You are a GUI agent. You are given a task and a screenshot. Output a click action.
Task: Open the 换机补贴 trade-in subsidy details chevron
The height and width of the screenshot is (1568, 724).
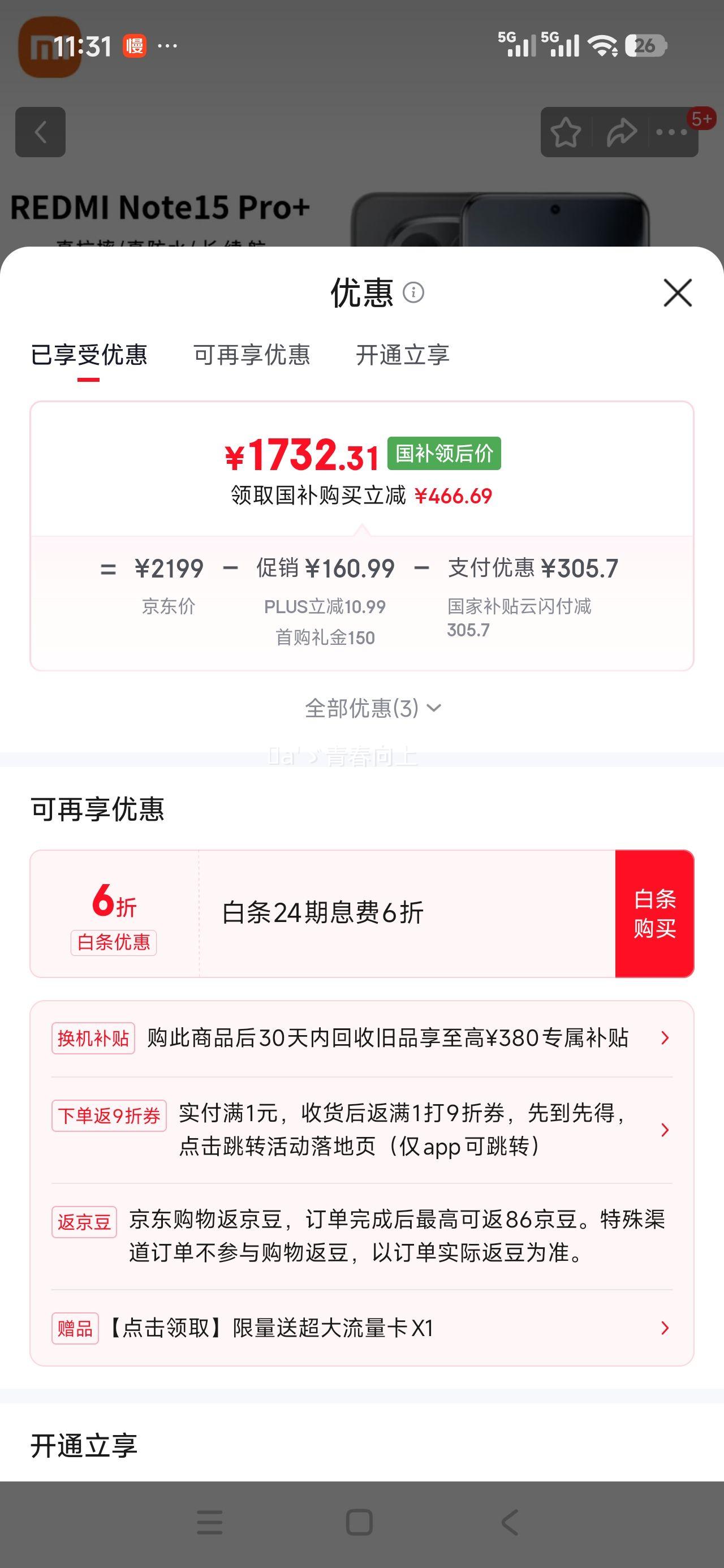coord(665,1038)
